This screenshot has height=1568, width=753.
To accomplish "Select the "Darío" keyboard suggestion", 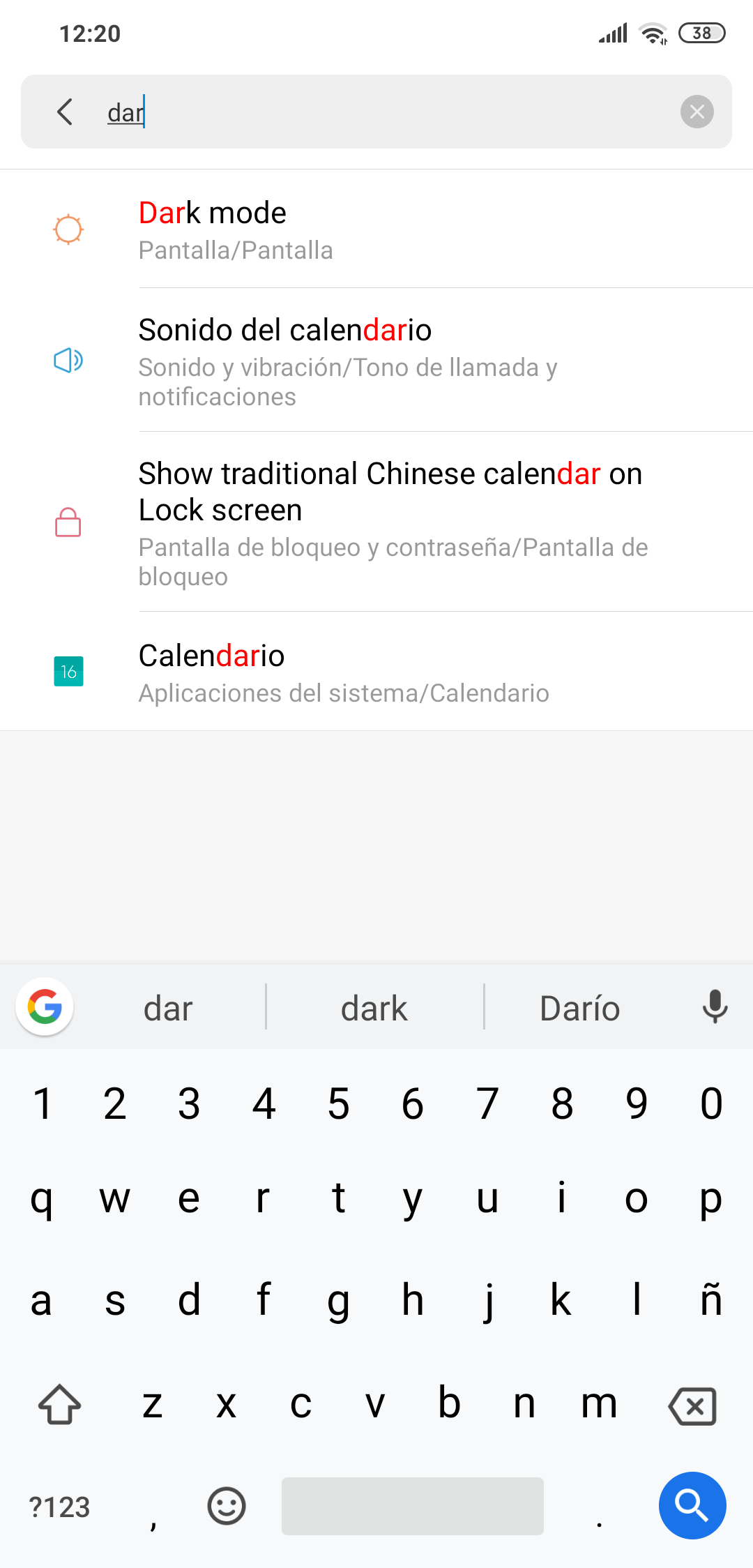I will (x=579, y=1008).
